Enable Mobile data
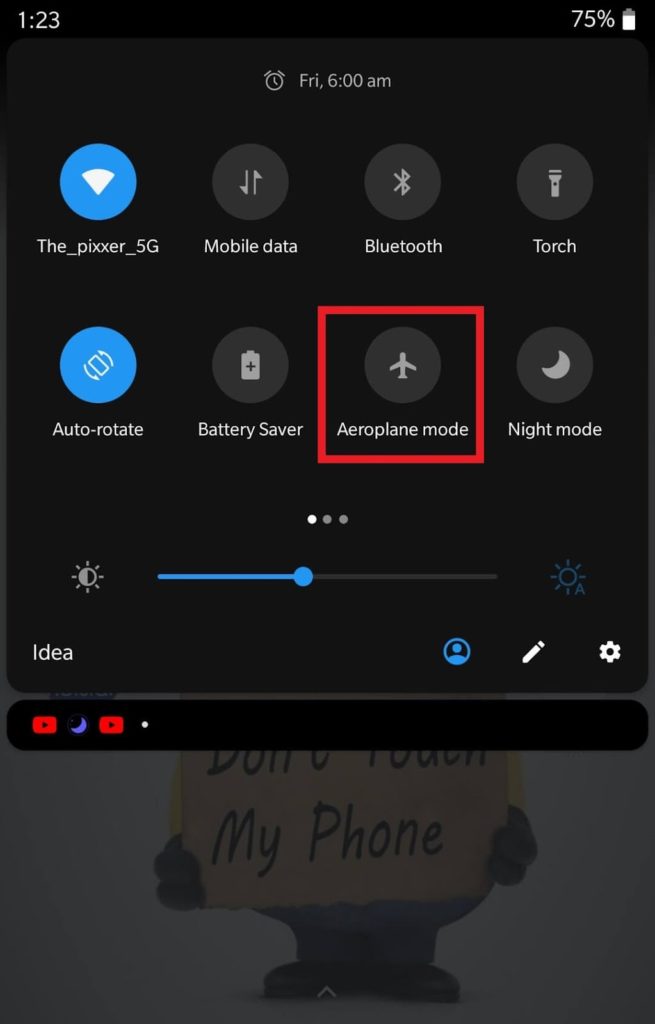The image size is (655, 1024). coord(250,182)
